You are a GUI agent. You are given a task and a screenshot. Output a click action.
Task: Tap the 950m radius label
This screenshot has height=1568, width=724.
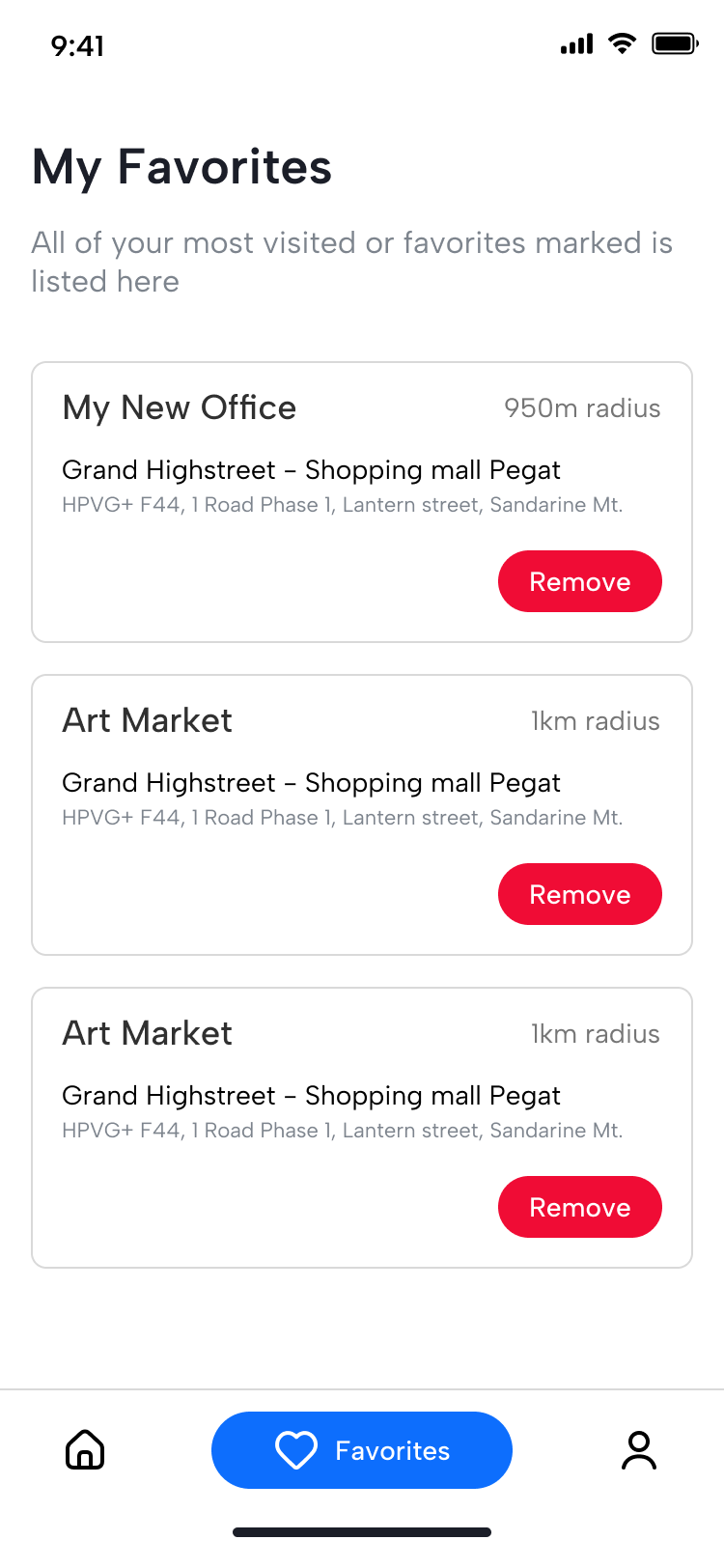tap(582, 407)
